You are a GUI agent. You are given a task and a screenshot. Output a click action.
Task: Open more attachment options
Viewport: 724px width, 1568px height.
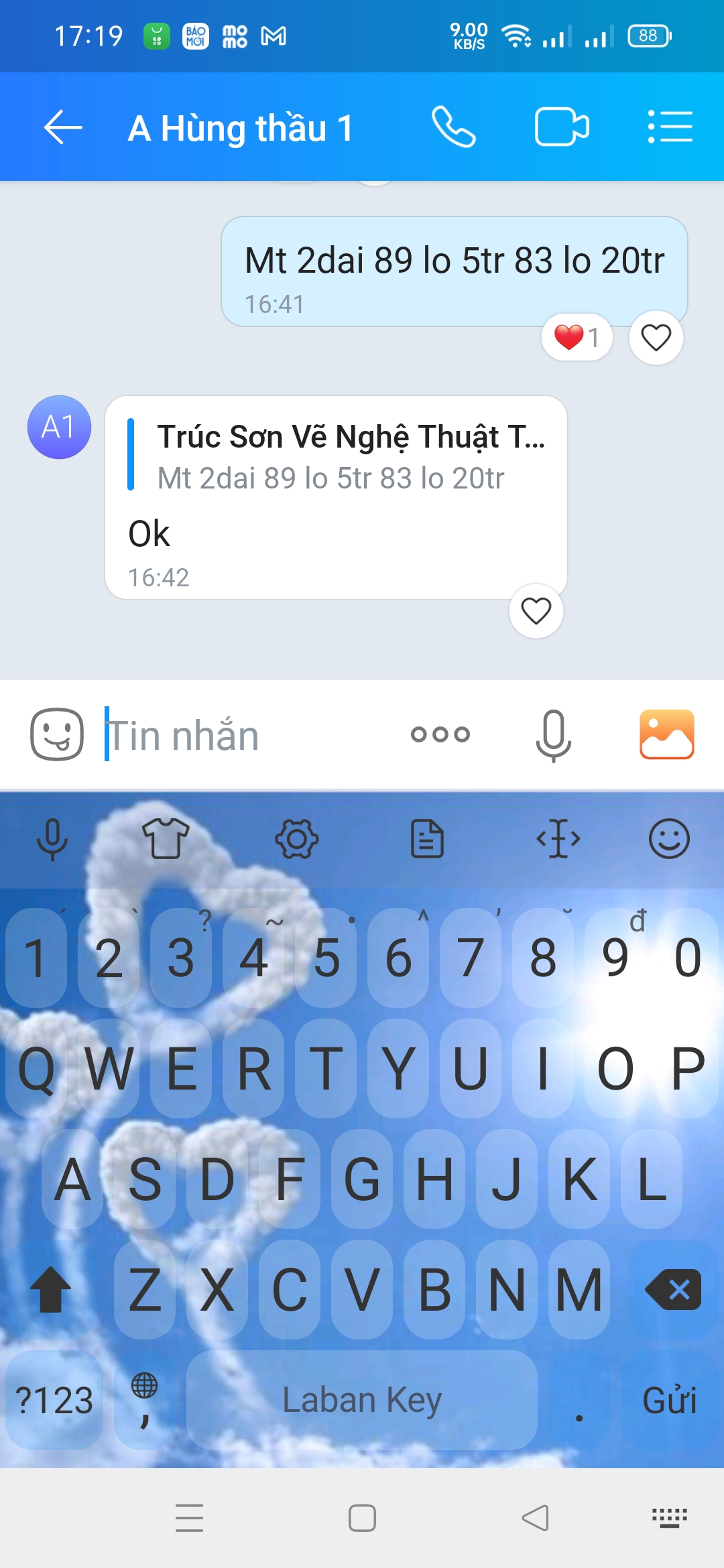(440, 734)
